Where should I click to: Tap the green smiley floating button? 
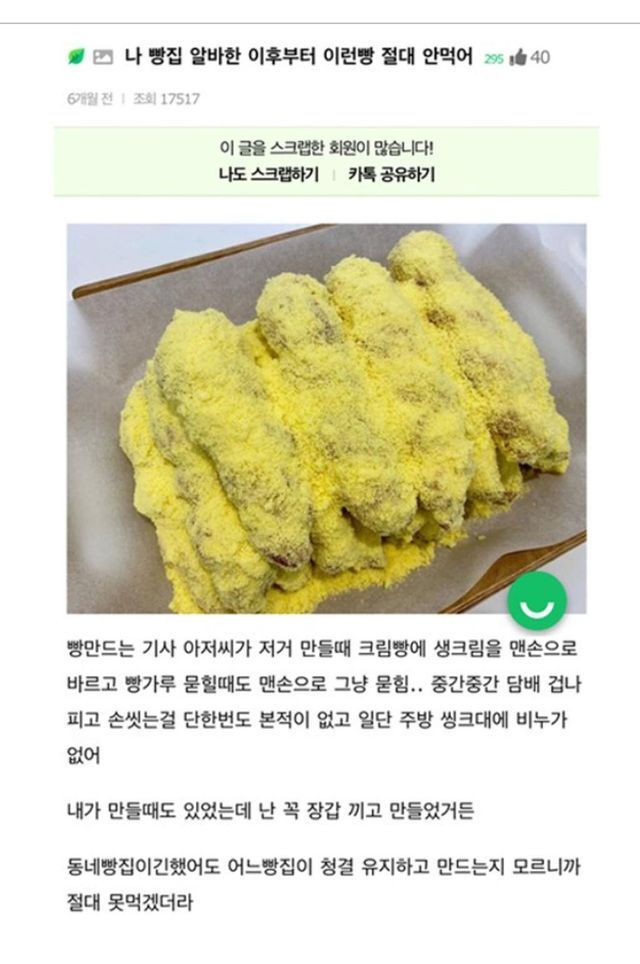point(537,603)
